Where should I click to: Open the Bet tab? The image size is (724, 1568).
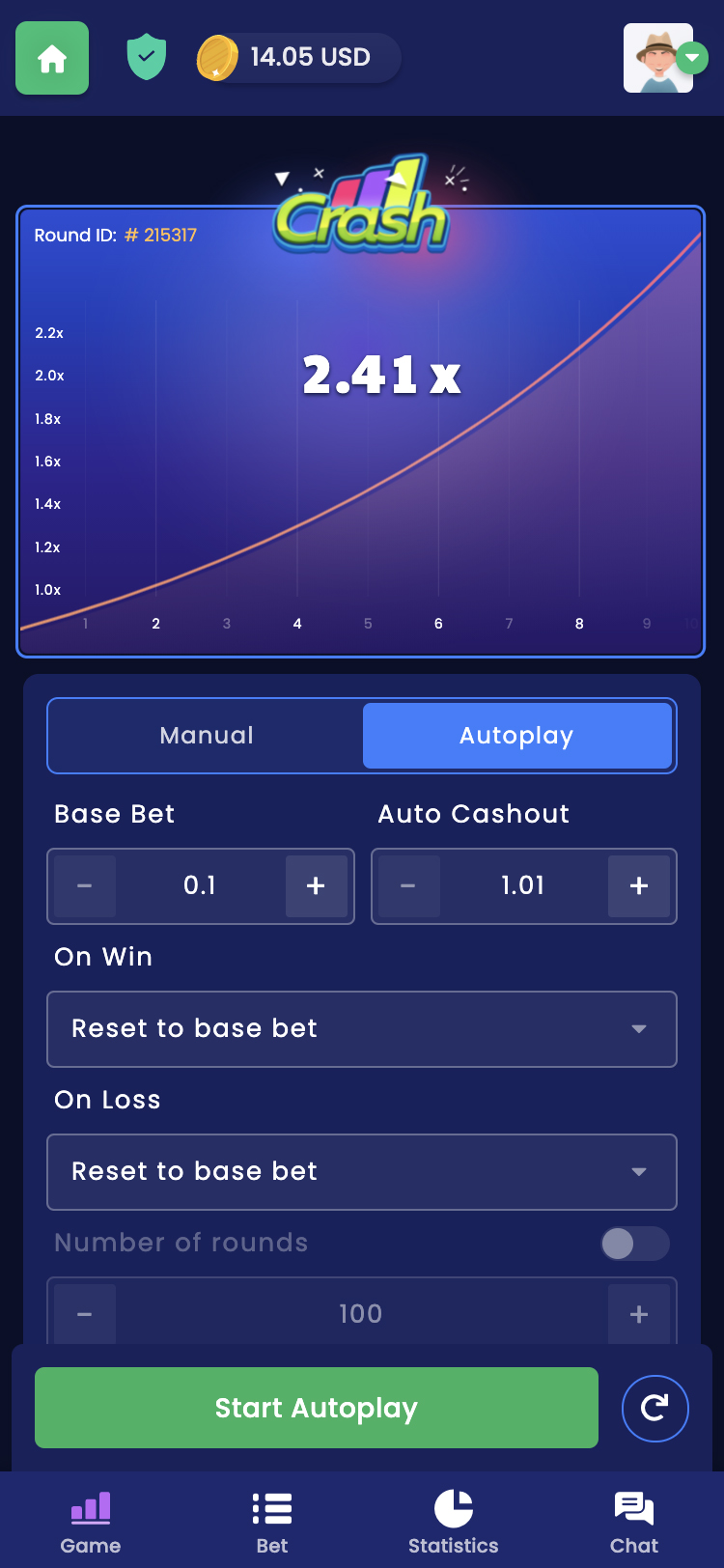(272, 1522)
